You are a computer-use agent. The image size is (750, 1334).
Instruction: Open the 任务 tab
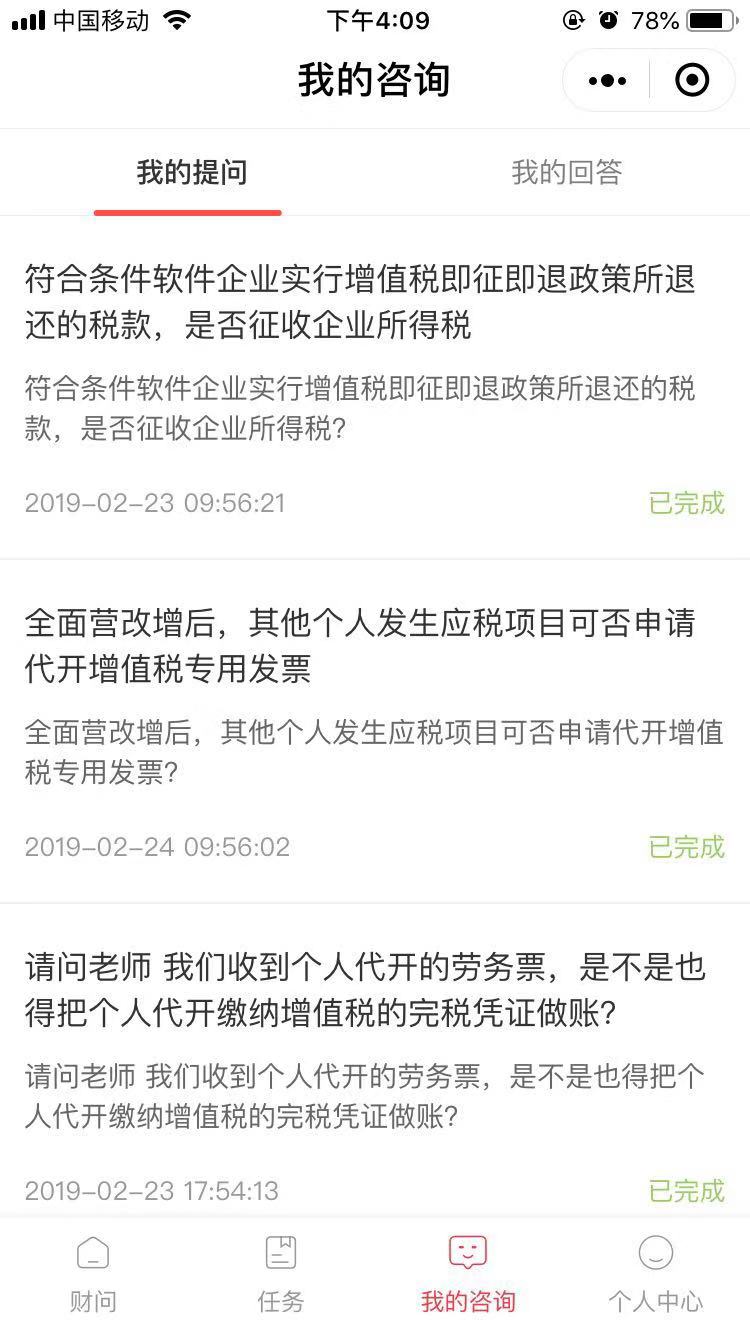pyautogui.click(x=281, y=1274)
